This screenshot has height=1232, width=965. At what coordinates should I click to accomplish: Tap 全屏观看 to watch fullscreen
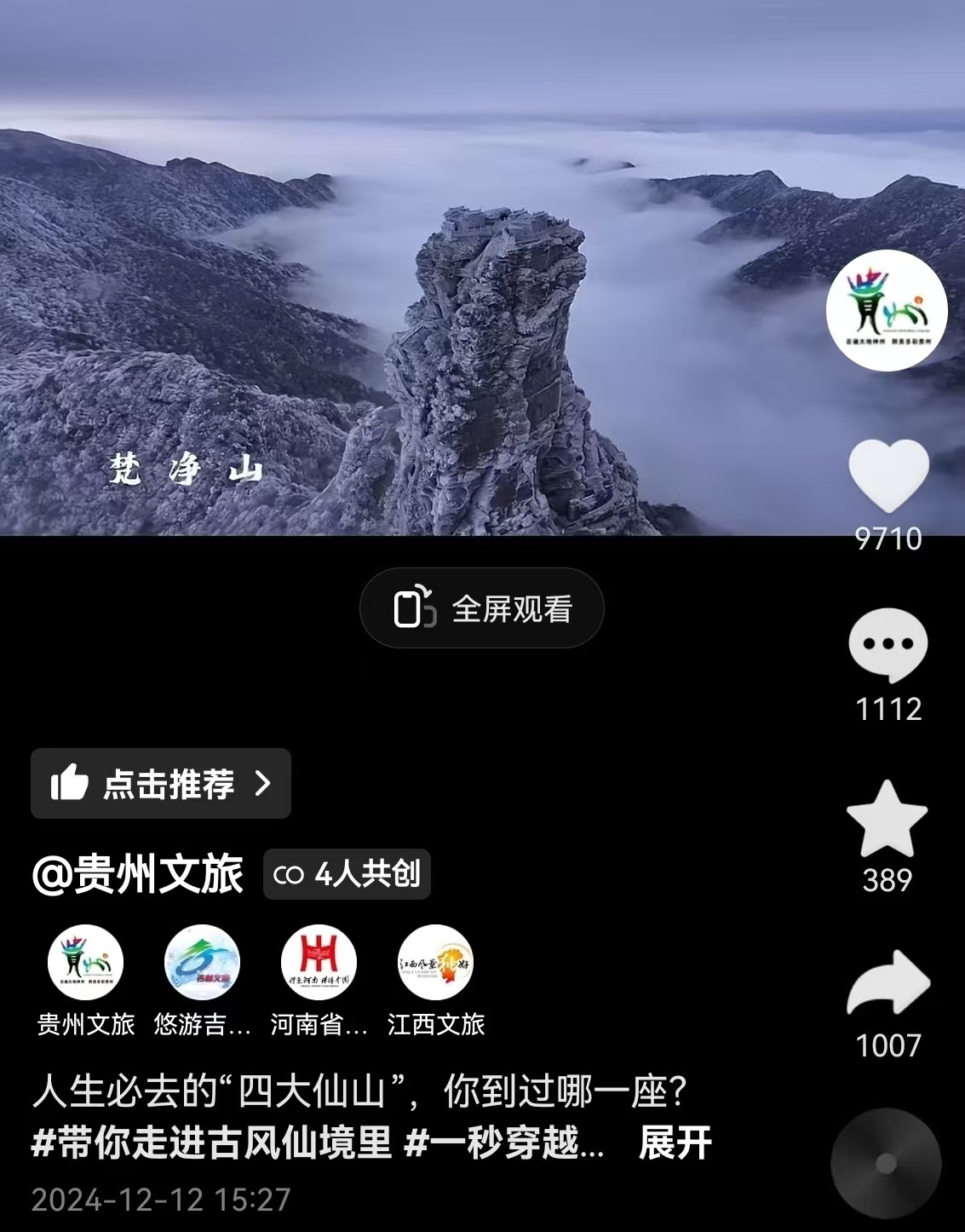(x=482, y=608)
